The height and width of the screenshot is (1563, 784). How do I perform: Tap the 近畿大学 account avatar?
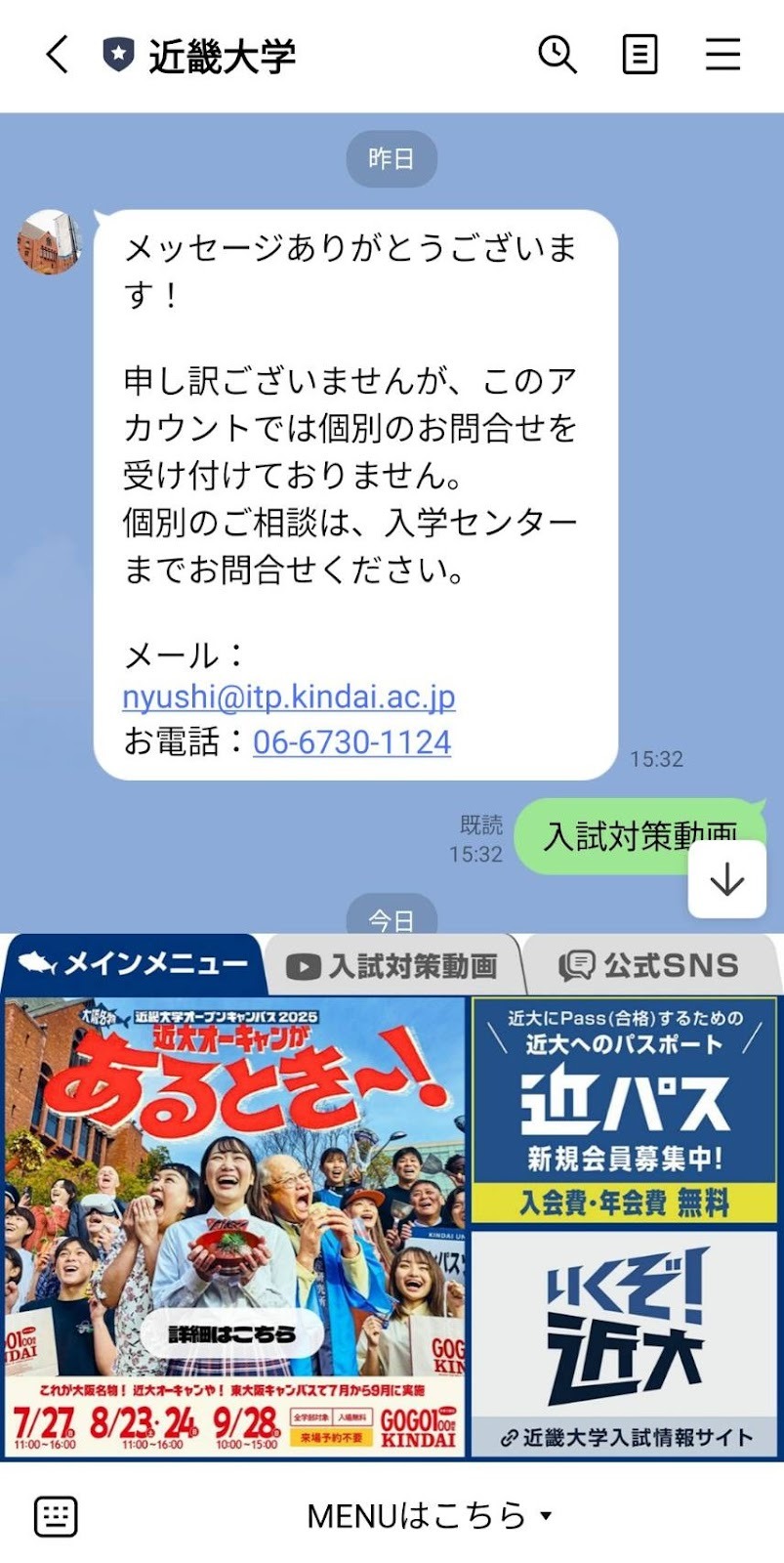[49, 241]
